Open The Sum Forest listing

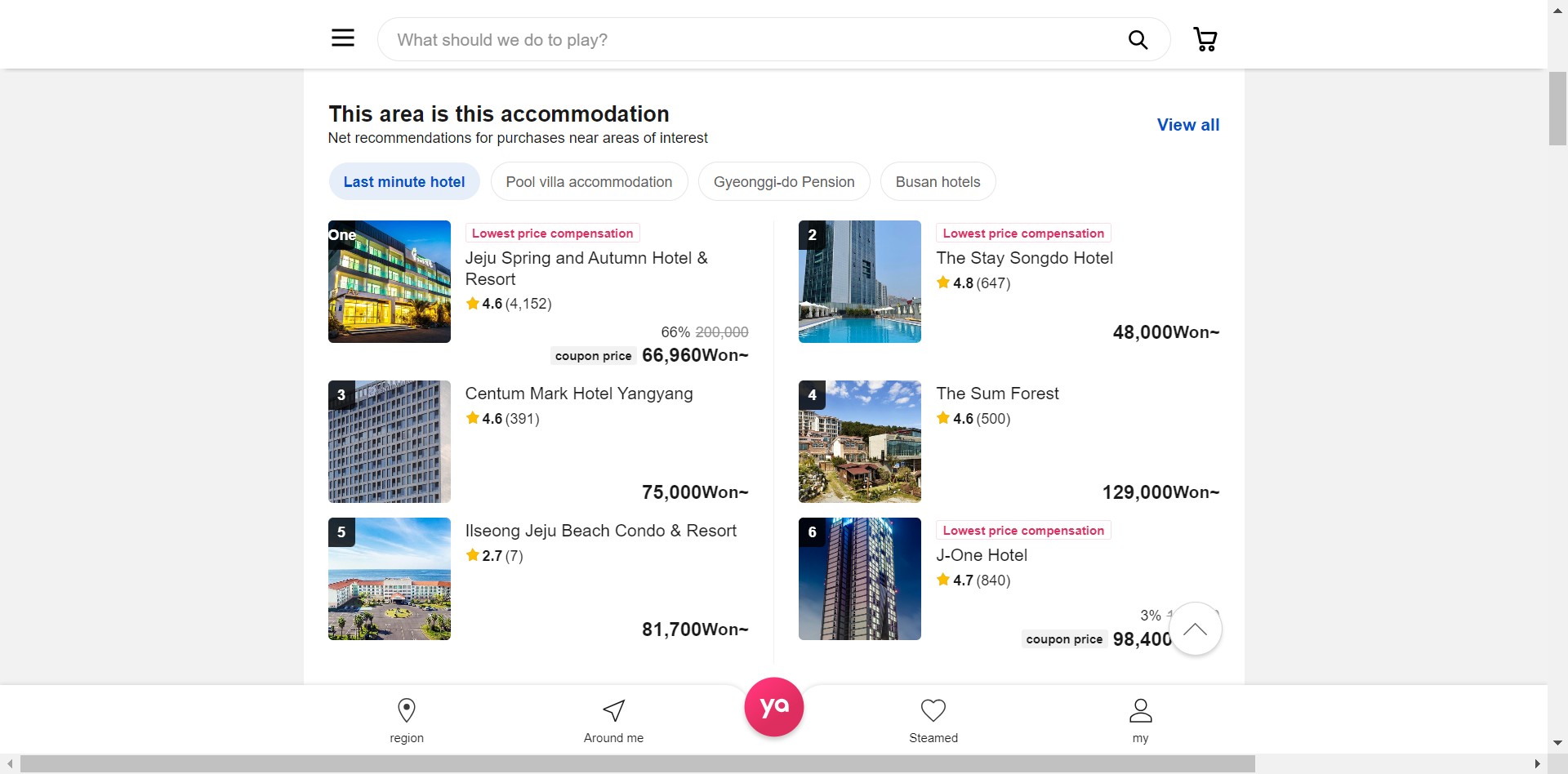pyautogui.click(x=997, y=394)
